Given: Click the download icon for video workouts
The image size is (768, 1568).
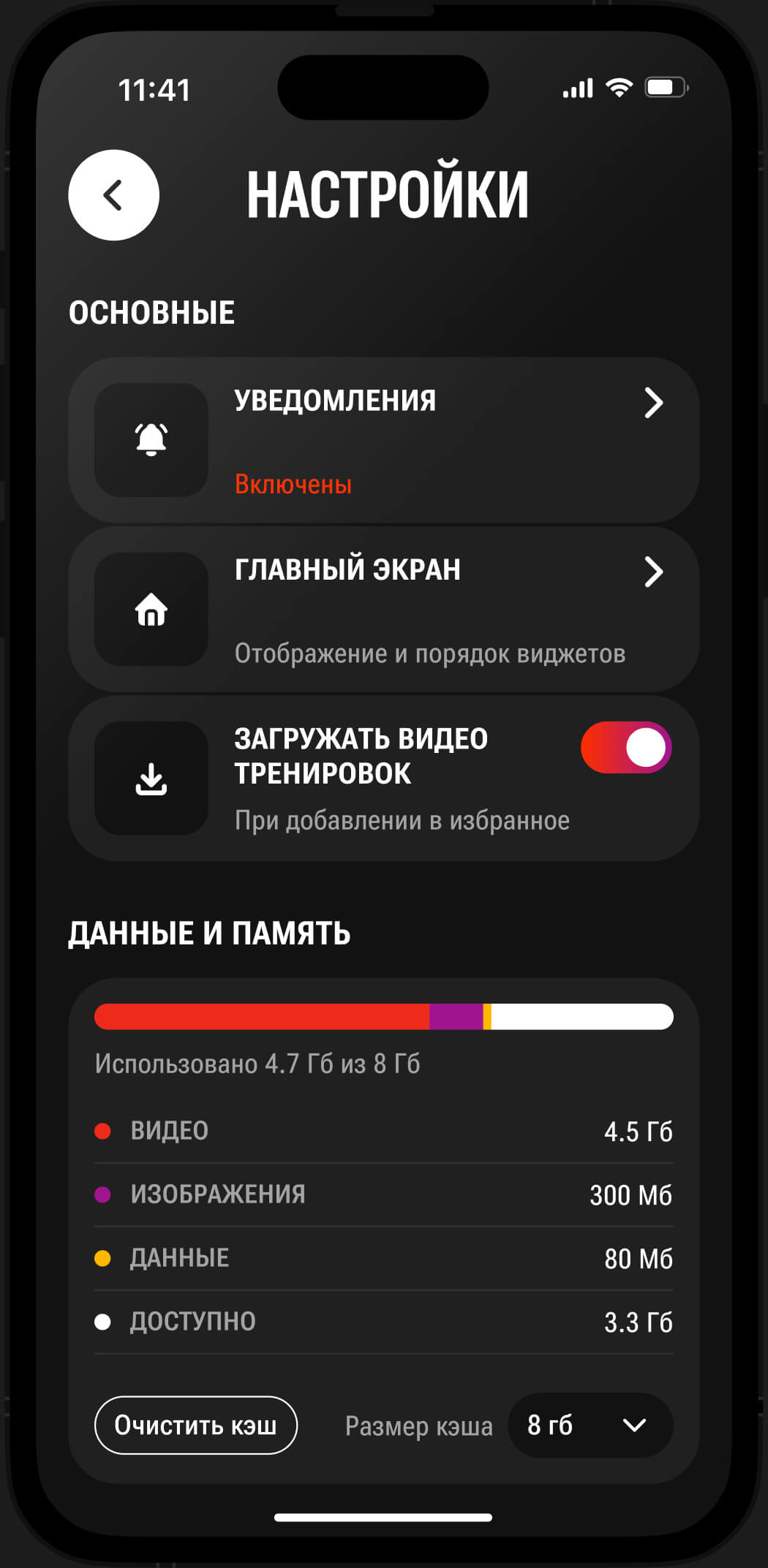Looking at the screenshot, I should tap(151, 779).
